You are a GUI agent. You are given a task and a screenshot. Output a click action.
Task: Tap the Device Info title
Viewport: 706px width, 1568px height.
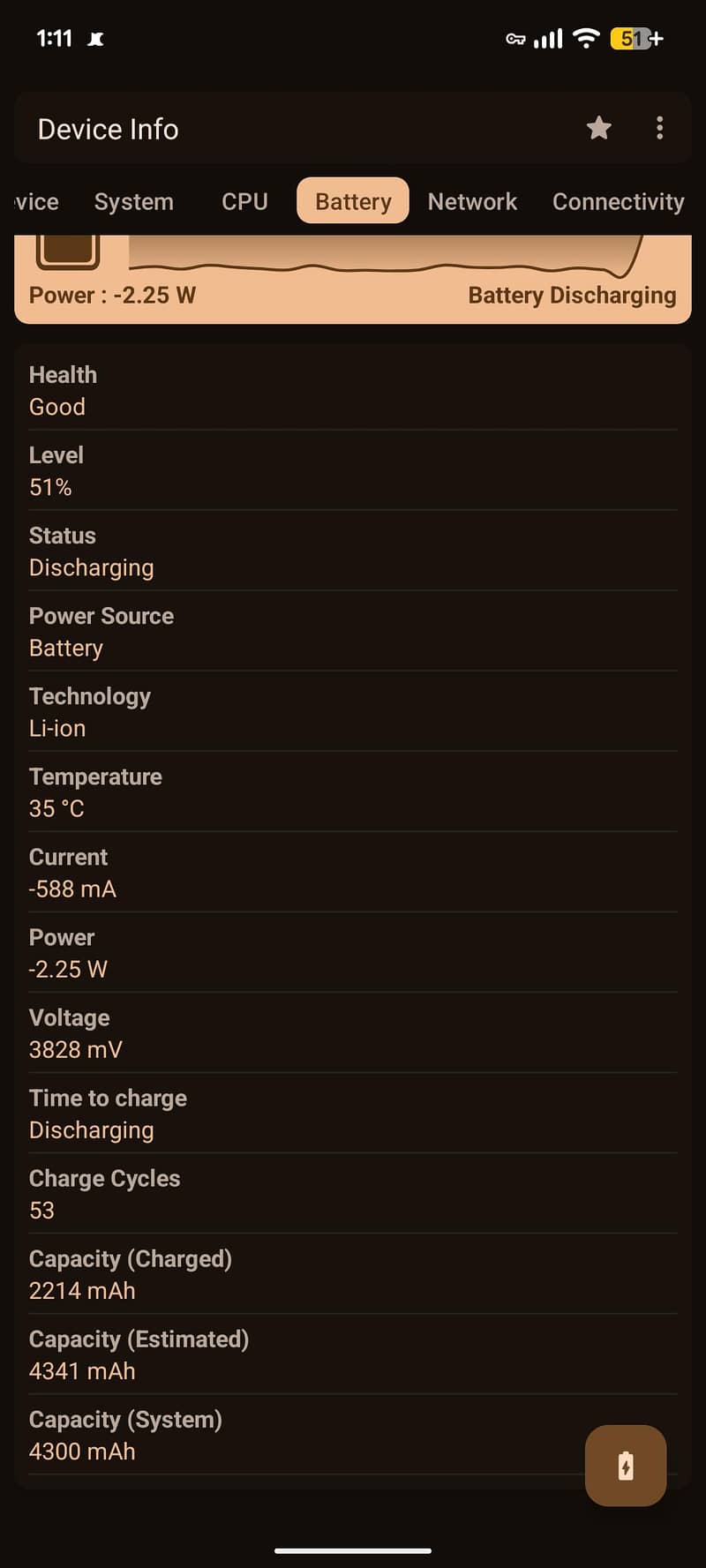coord(107,128)
